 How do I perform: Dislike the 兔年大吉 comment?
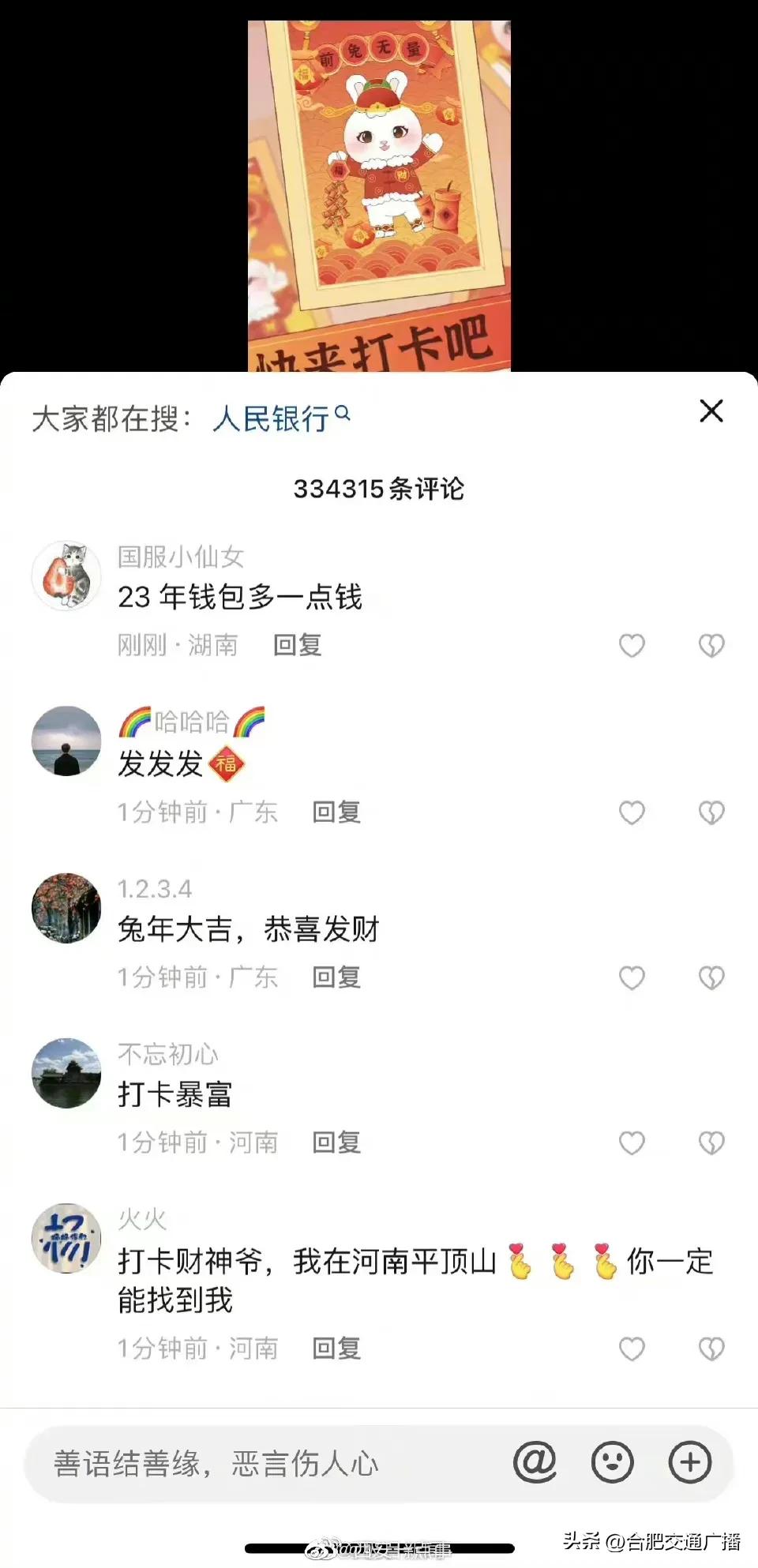[x=711, y=978]
